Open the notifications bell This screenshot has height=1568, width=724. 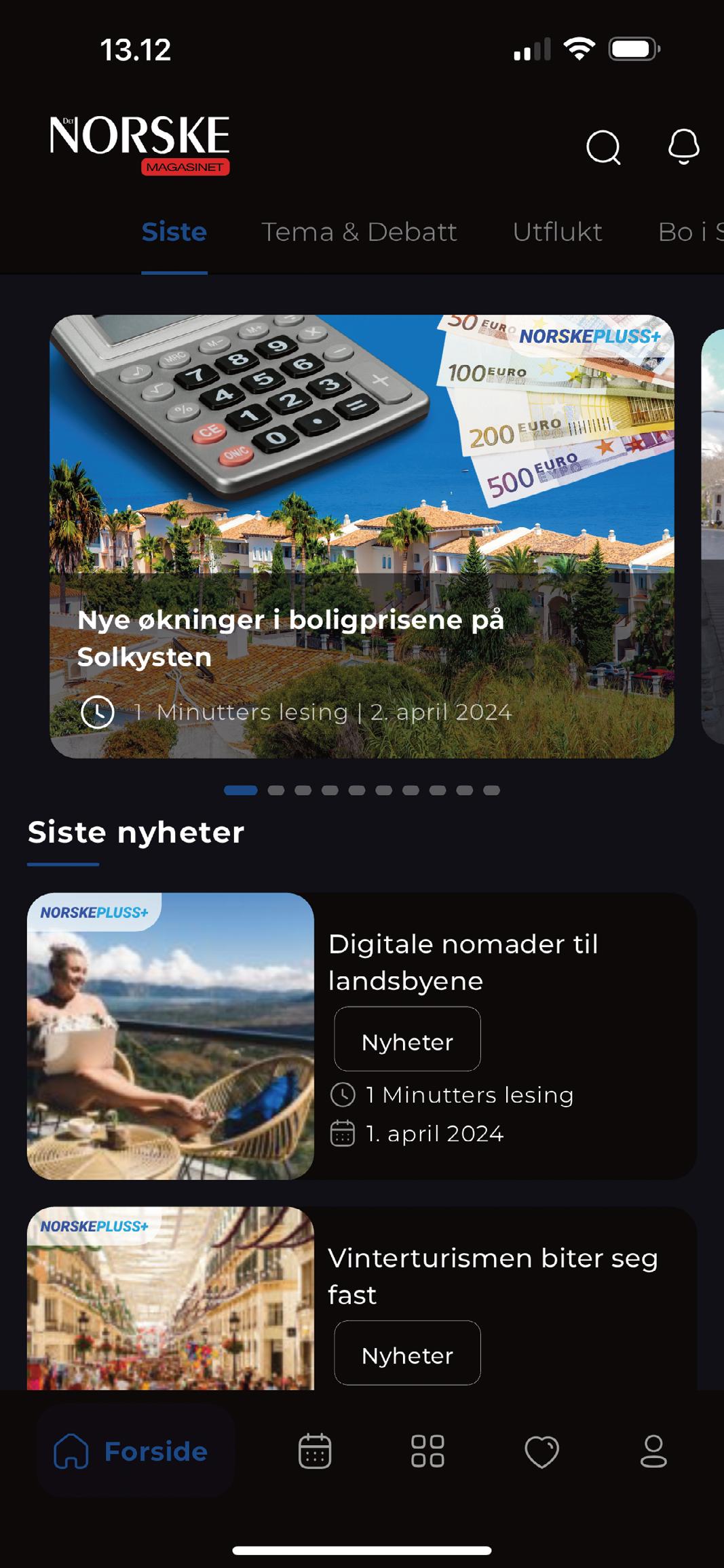coord(683,146)
